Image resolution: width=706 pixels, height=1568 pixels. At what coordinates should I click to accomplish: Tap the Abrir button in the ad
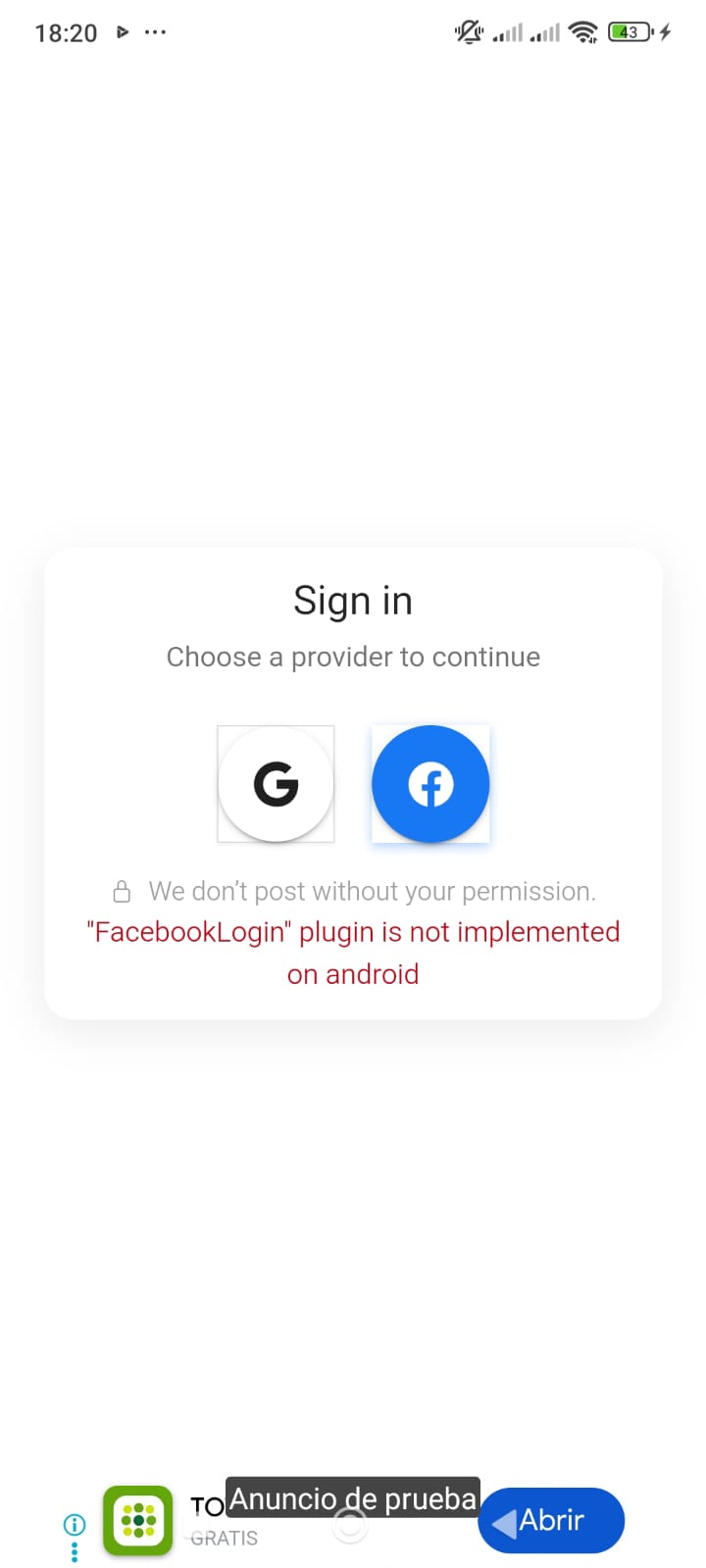pos(552,1520)
